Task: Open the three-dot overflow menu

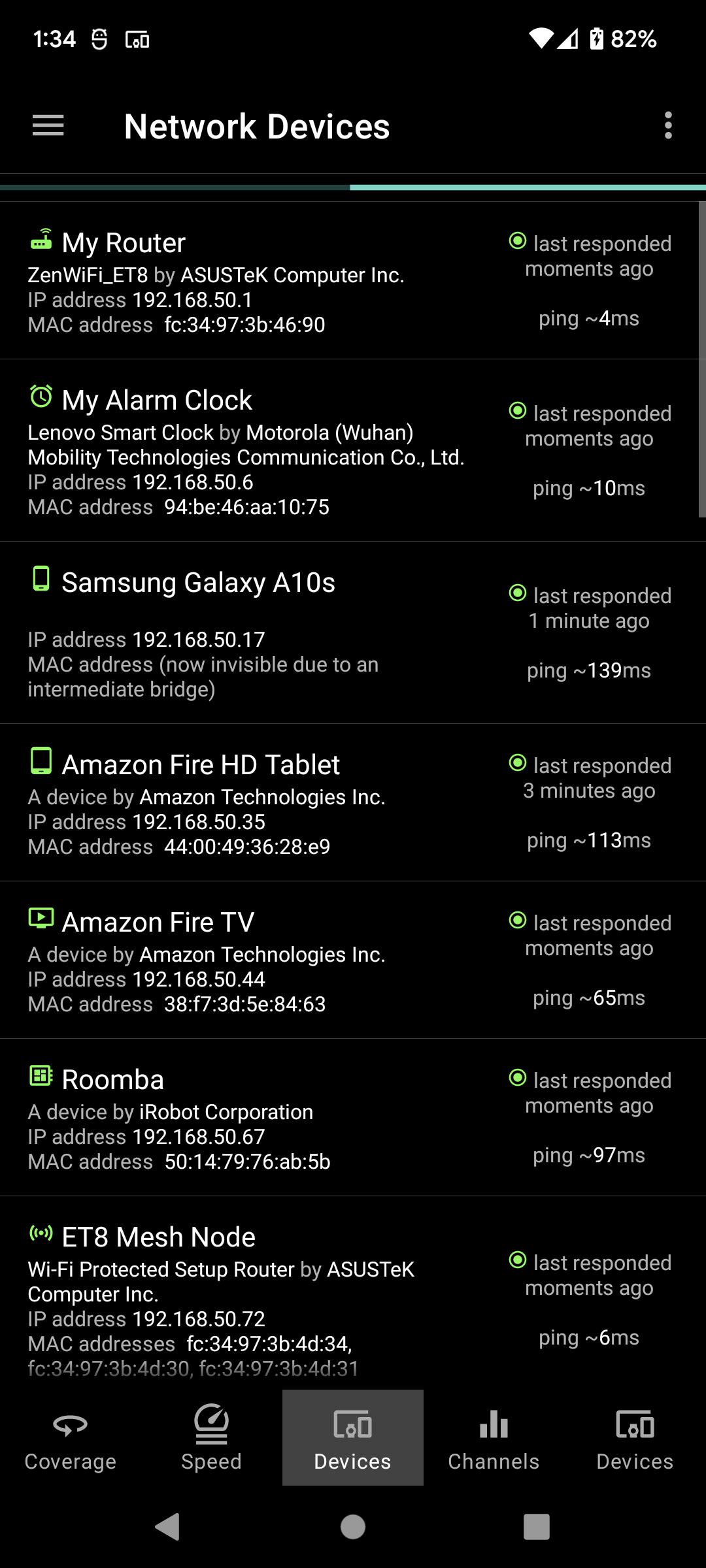Action: [667, 125]
